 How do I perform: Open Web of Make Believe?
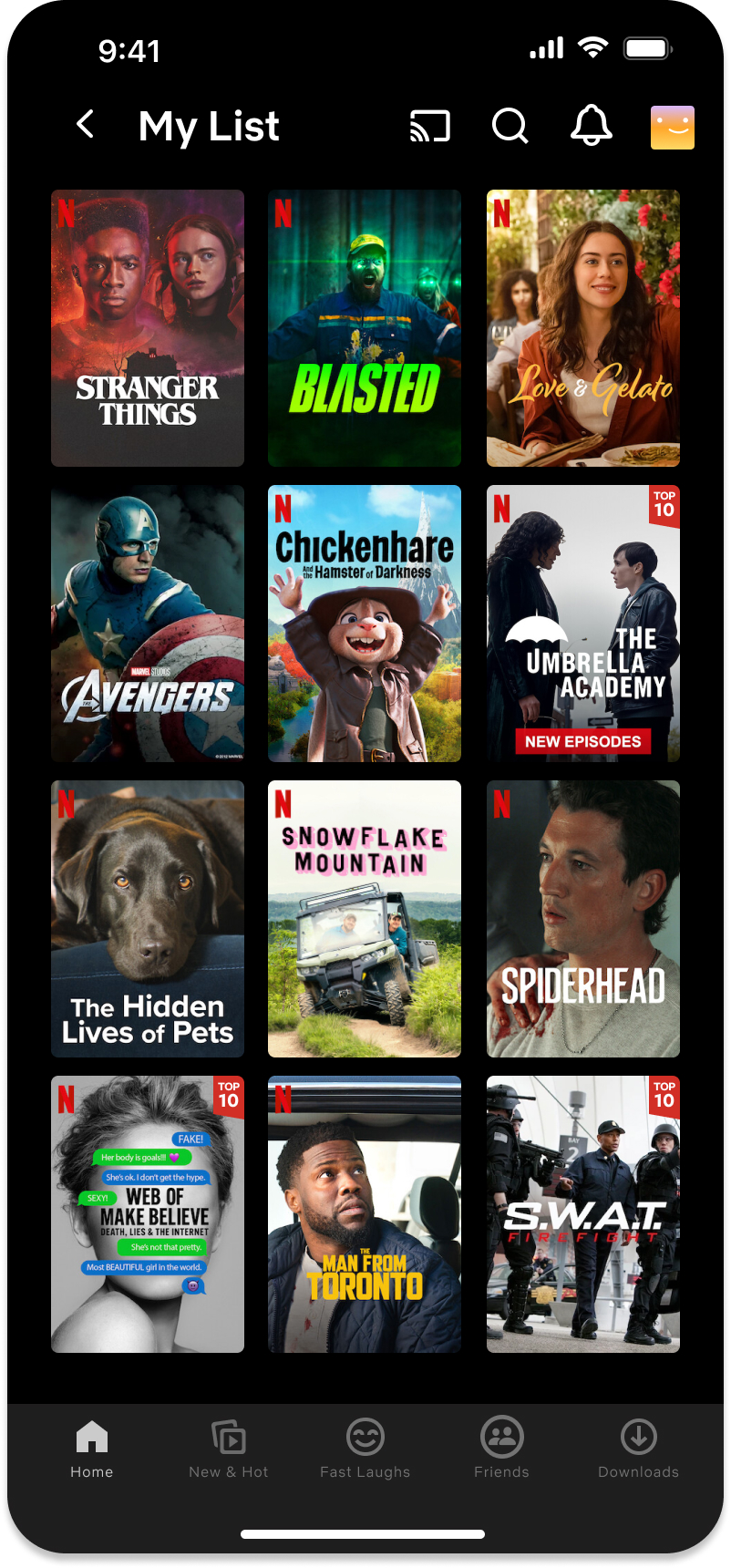pyautogui.click(x=148, y=1214)
